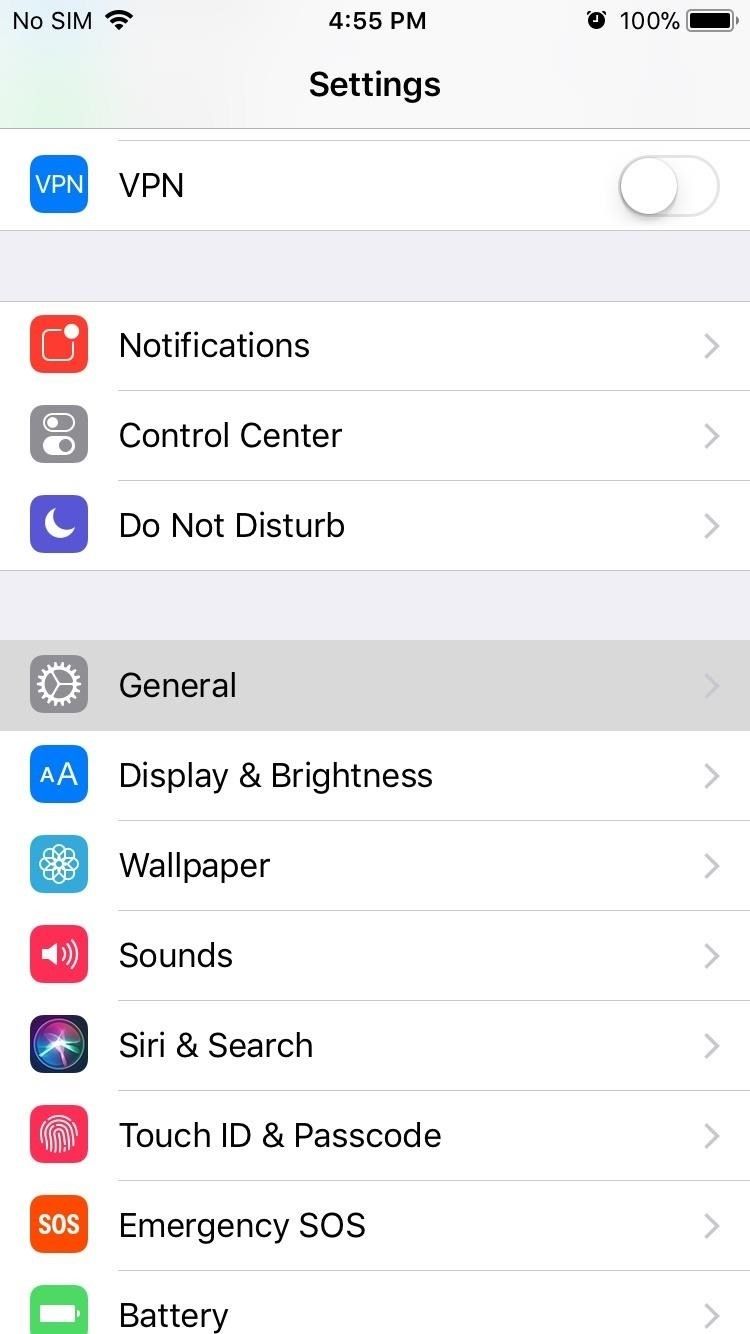Tap the Control Center icon

click(58, 434)
